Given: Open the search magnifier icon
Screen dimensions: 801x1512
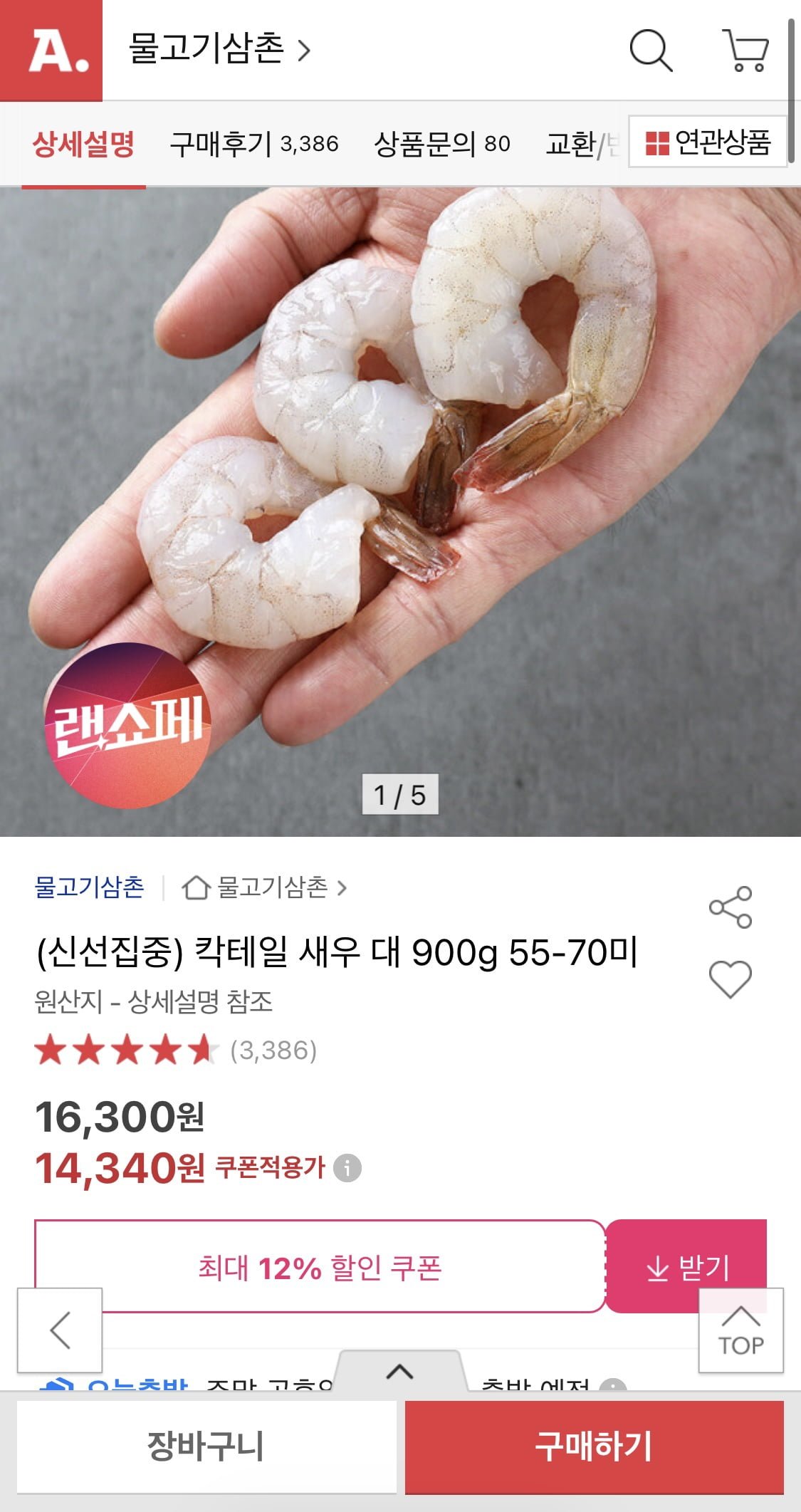Looking at the screenshot, I should [x=651, y=51].
